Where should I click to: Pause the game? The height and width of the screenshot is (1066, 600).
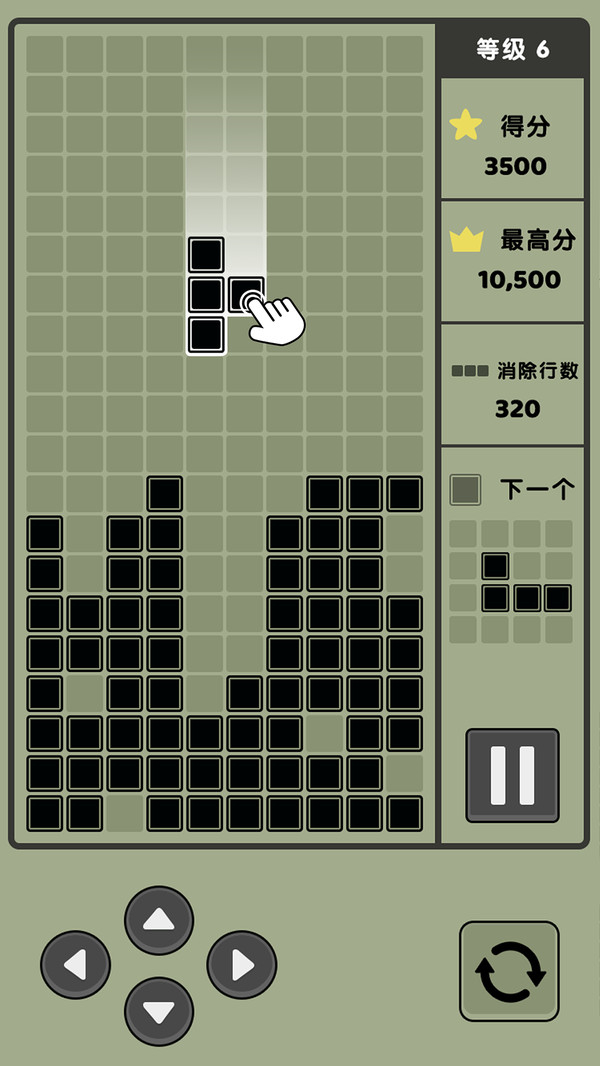(x=512, y=775)
